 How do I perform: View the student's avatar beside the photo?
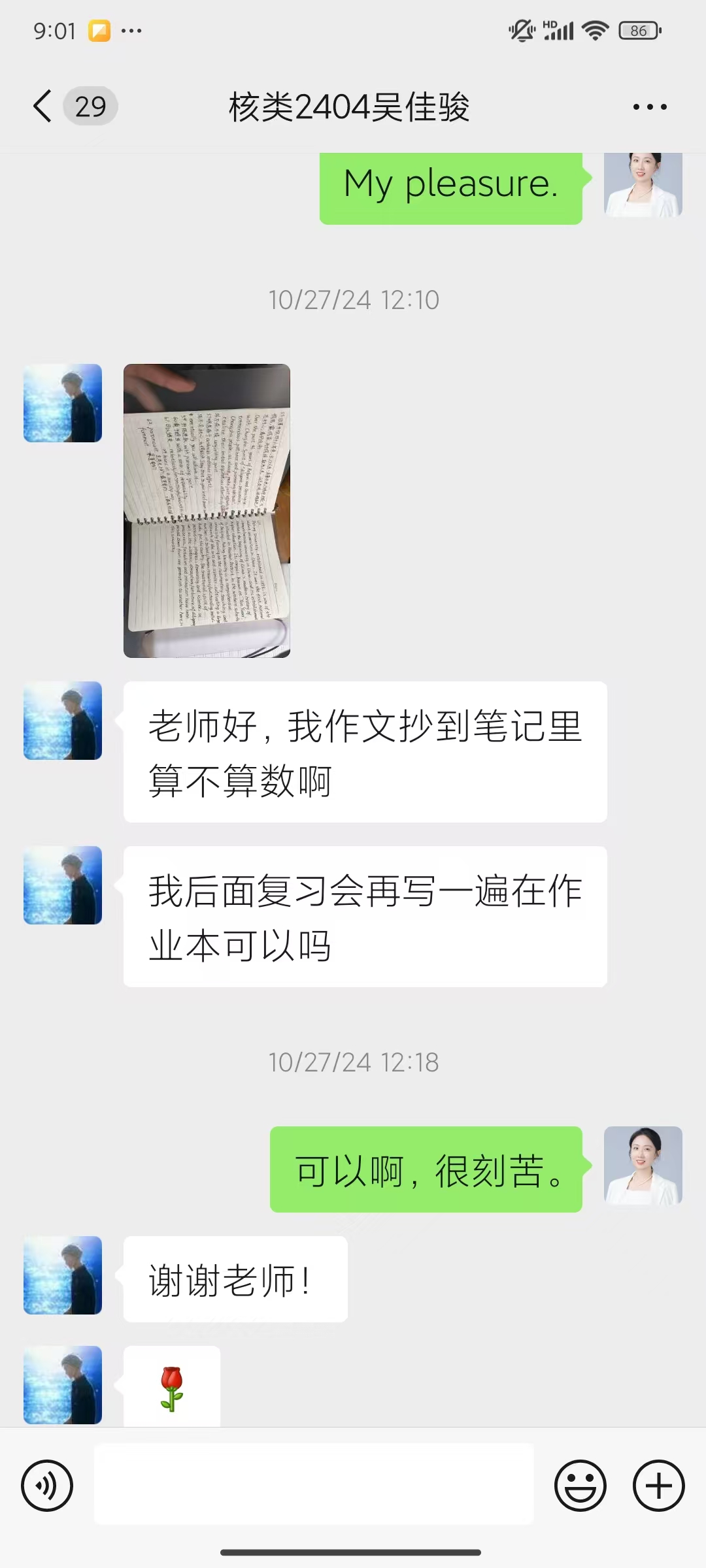(x=63, y=403)
